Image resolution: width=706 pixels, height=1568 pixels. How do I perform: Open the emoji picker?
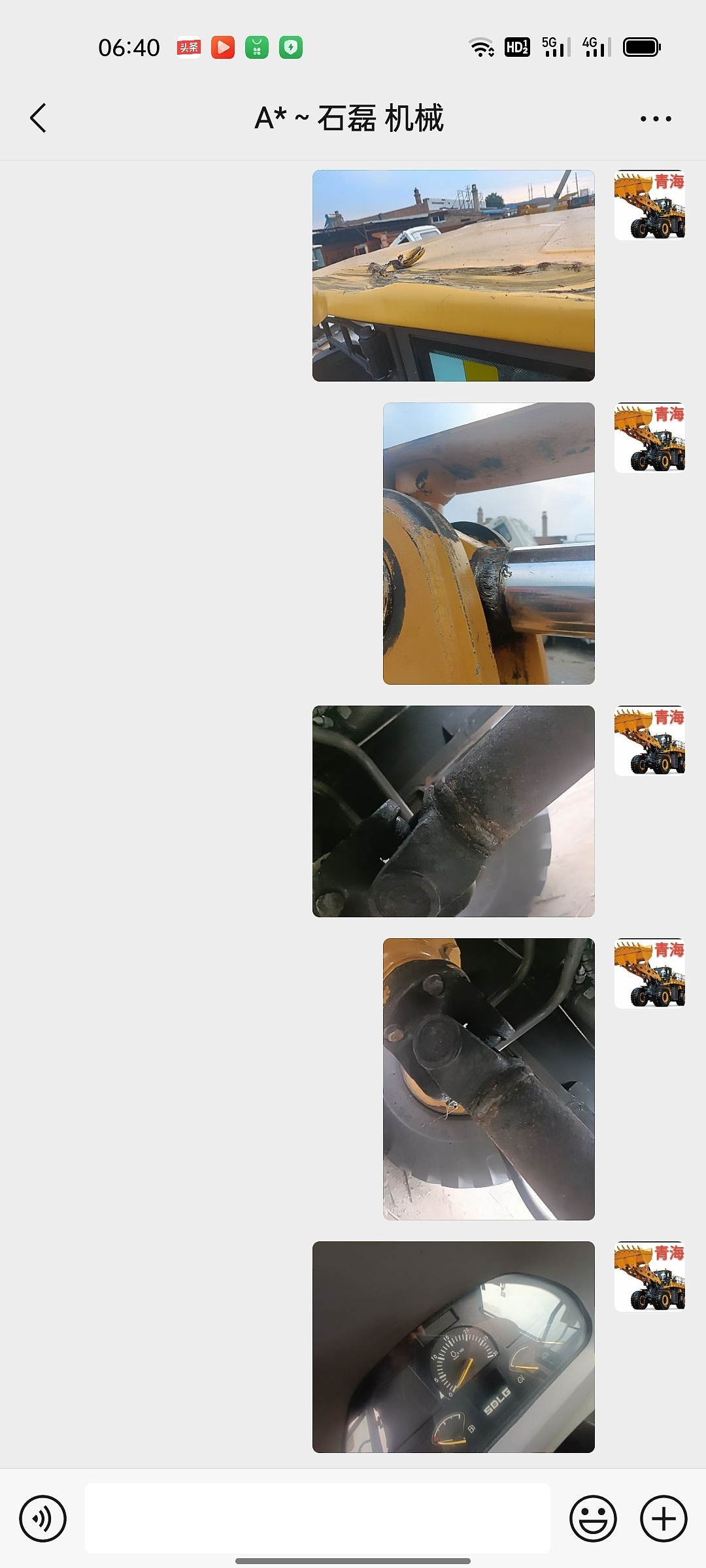pyautogui.click(x=593, y=1518)
